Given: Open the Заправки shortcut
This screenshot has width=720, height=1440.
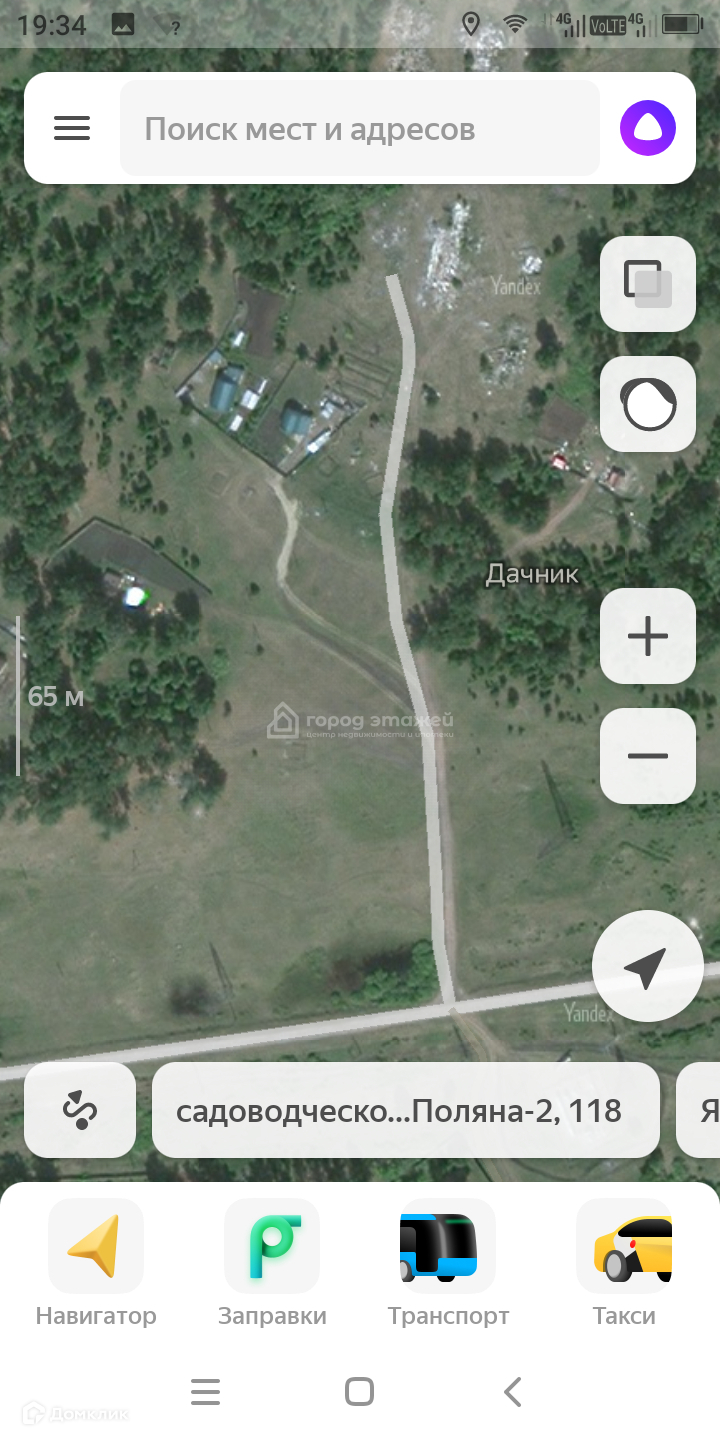Looking at the screenshot, I should pos(272,1262).
